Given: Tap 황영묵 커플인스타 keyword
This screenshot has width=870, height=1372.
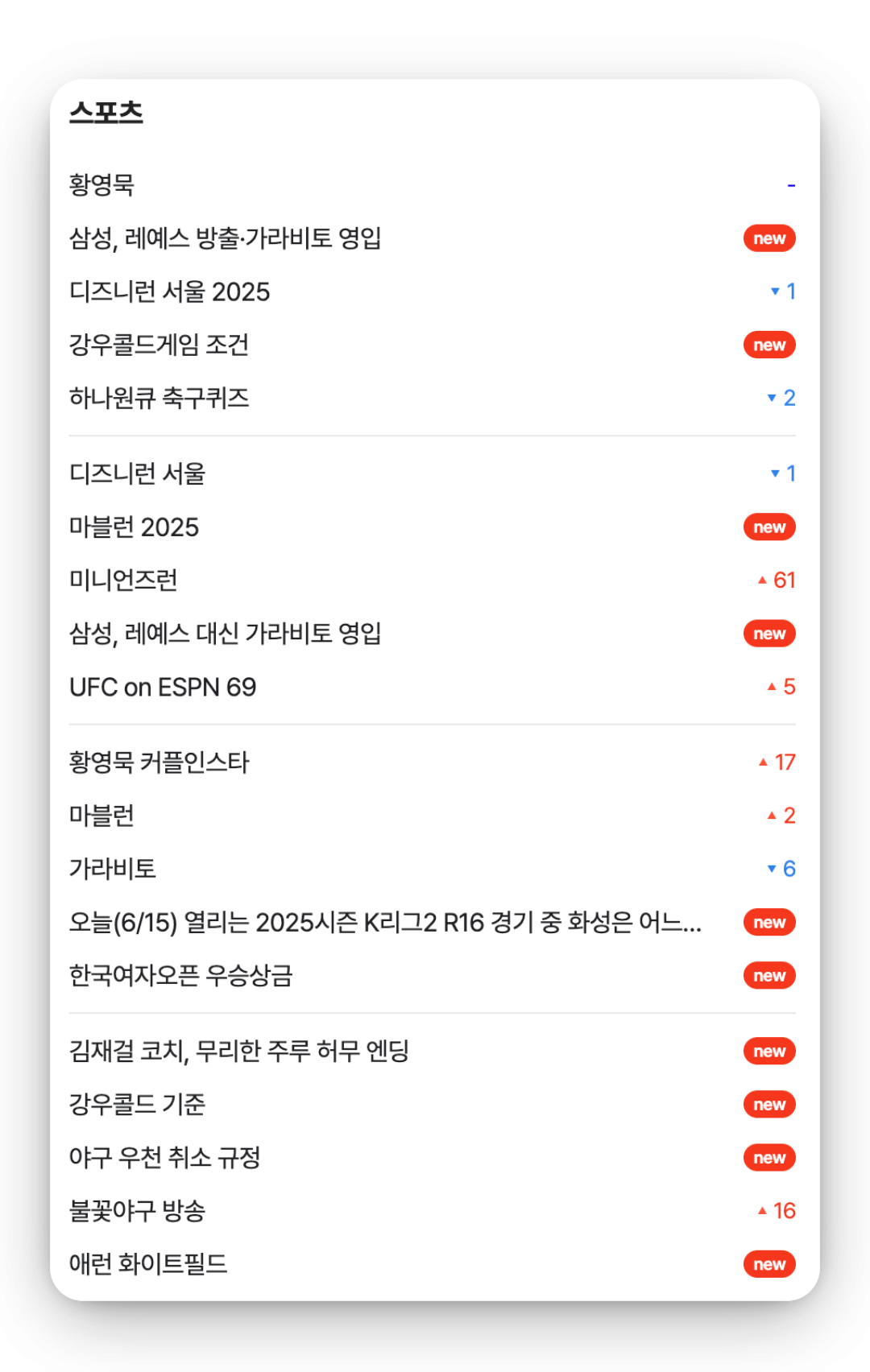Looking at the screenshot, I should [x=159, y=762].
